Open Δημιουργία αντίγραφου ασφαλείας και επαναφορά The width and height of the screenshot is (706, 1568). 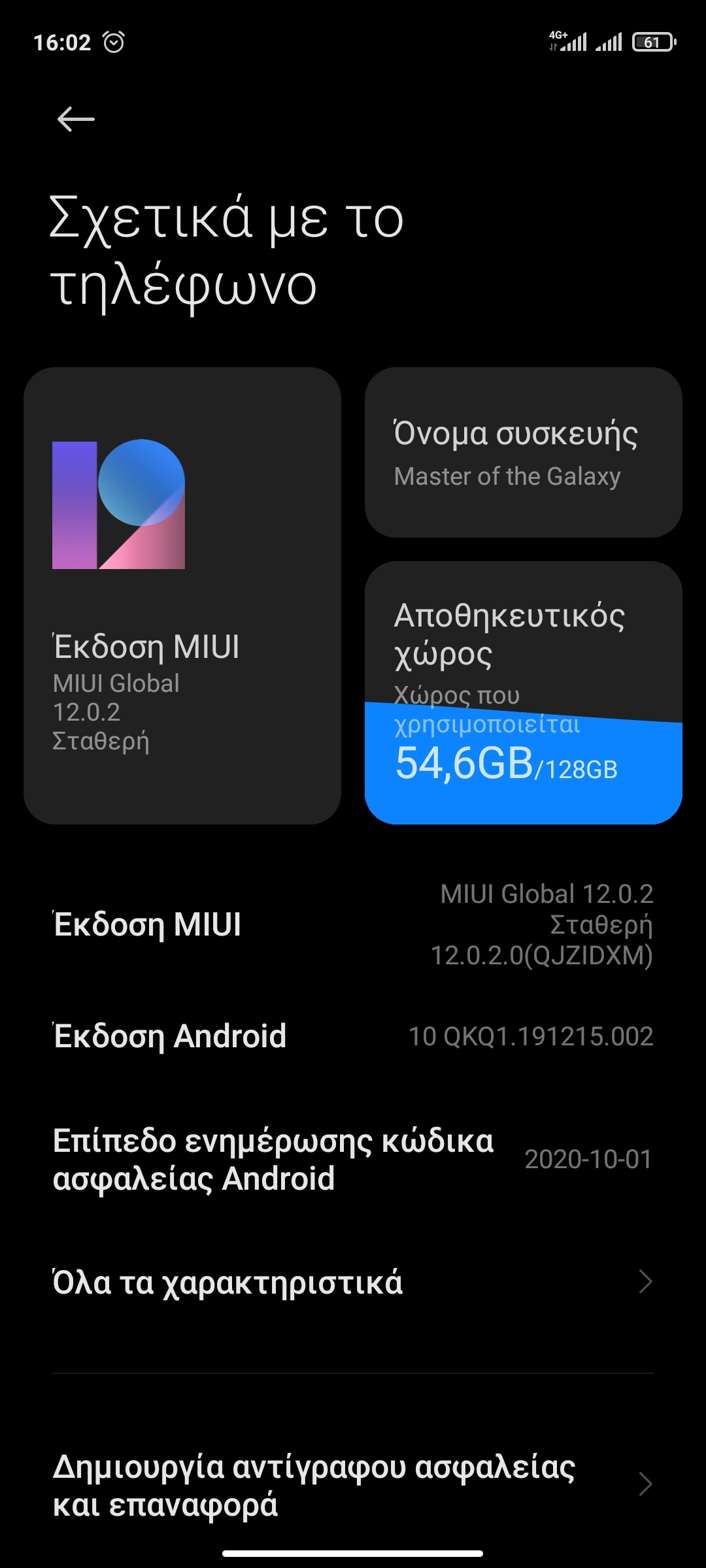point(353,1484)
